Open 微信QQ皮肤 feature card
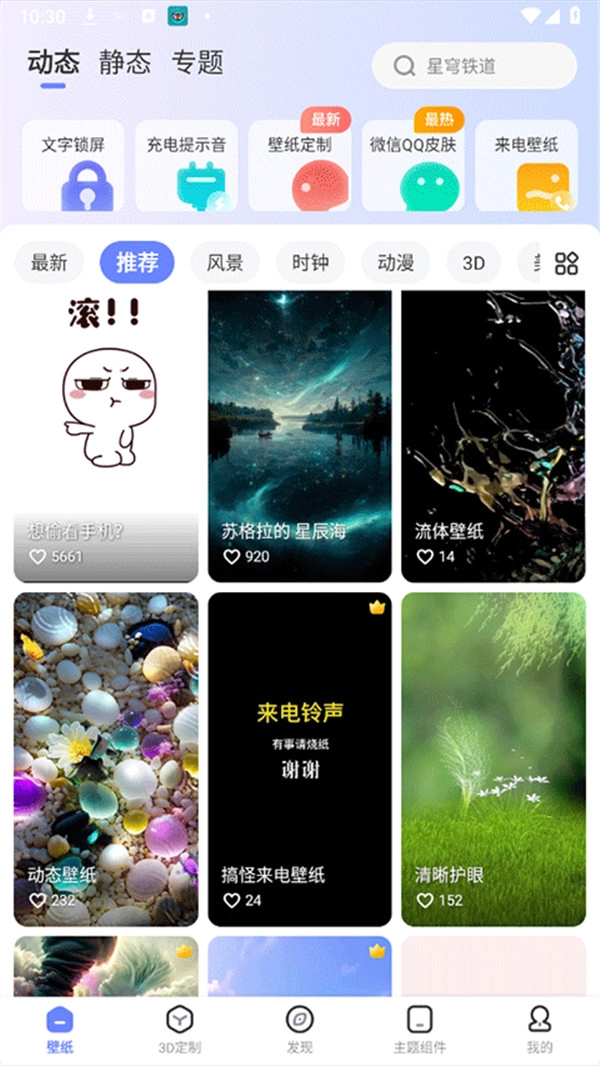Screen dimensions: 600x1066 click(x=413, y=166)
